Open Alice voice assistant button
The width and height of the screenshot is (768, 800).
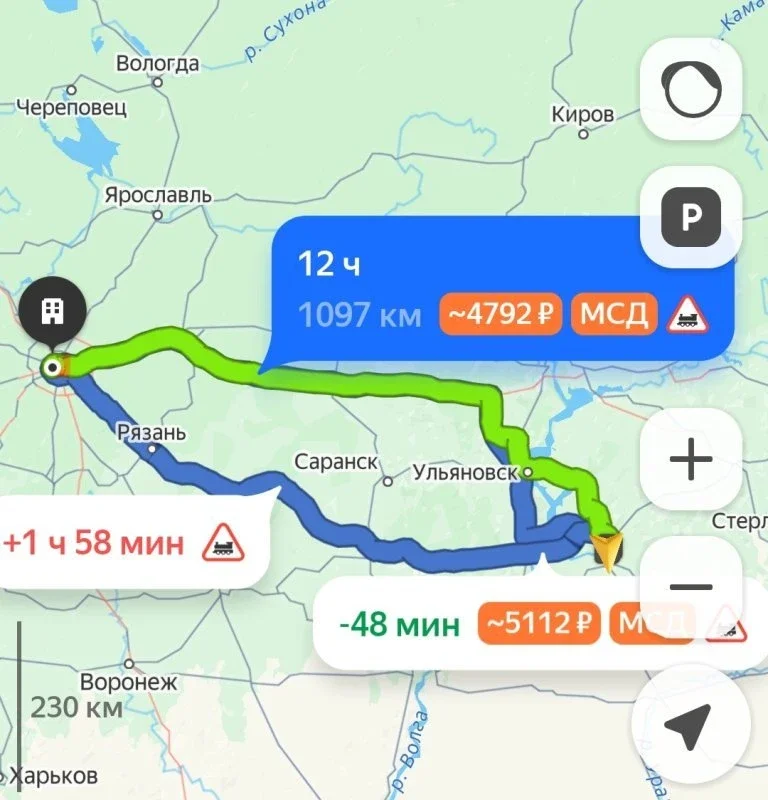click(x=690, y=89)
